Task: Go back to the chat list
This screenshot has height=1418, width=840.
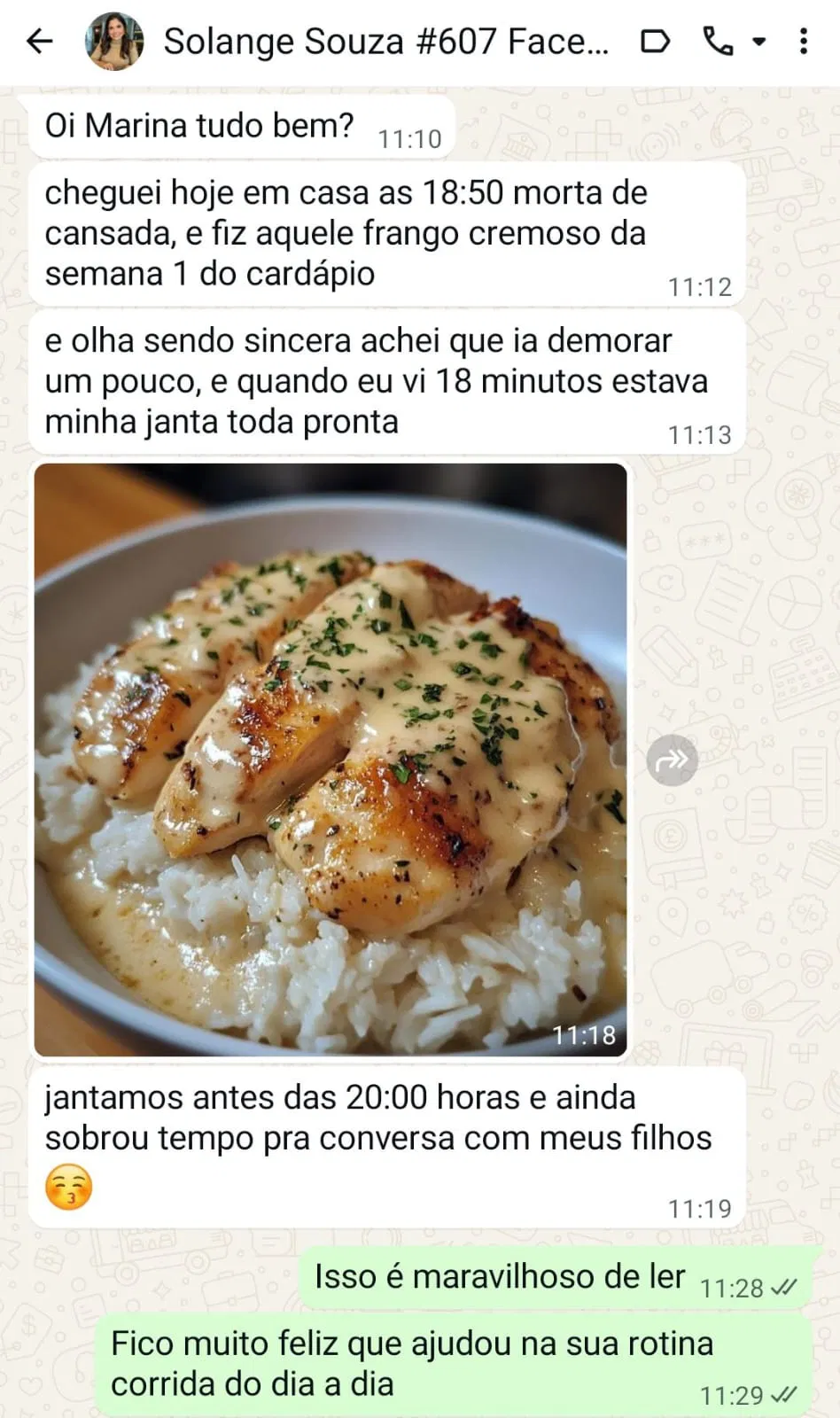Action: (x=40, y=41)
